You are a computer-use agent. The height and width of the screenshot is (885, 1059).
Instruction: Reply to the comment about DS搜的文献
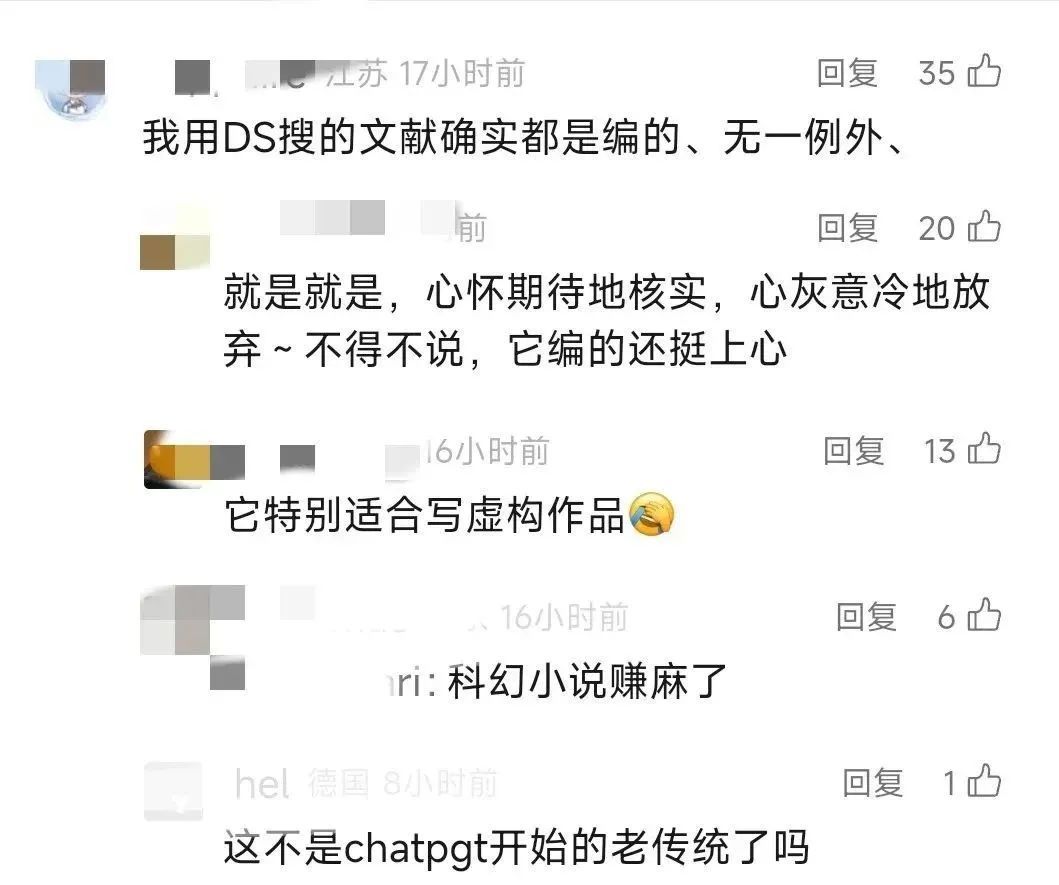[x=847, y=73]
